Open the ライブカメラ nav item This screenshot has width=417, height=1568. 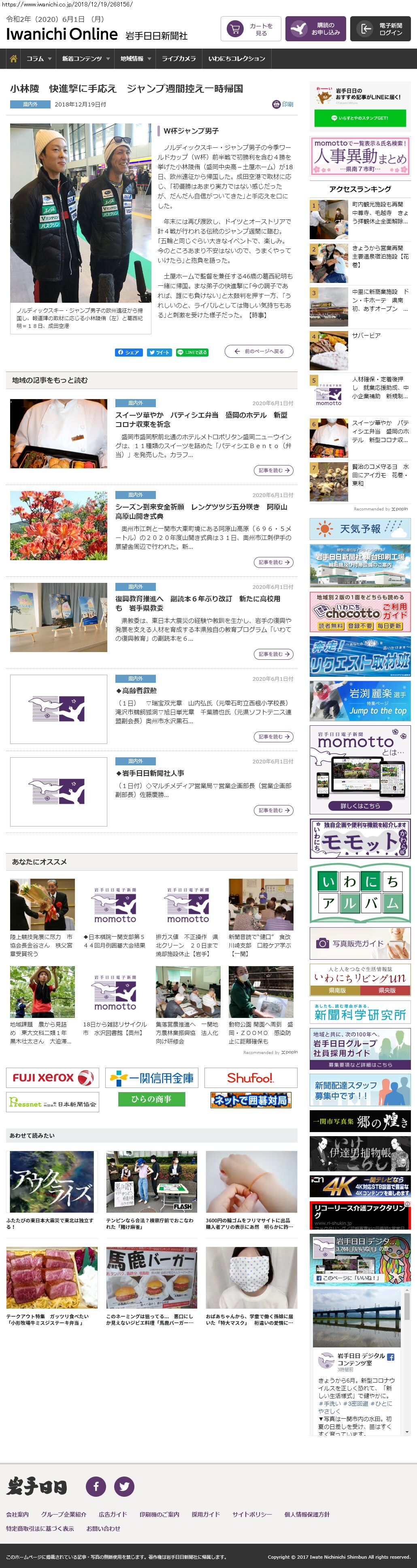[179, 59]
